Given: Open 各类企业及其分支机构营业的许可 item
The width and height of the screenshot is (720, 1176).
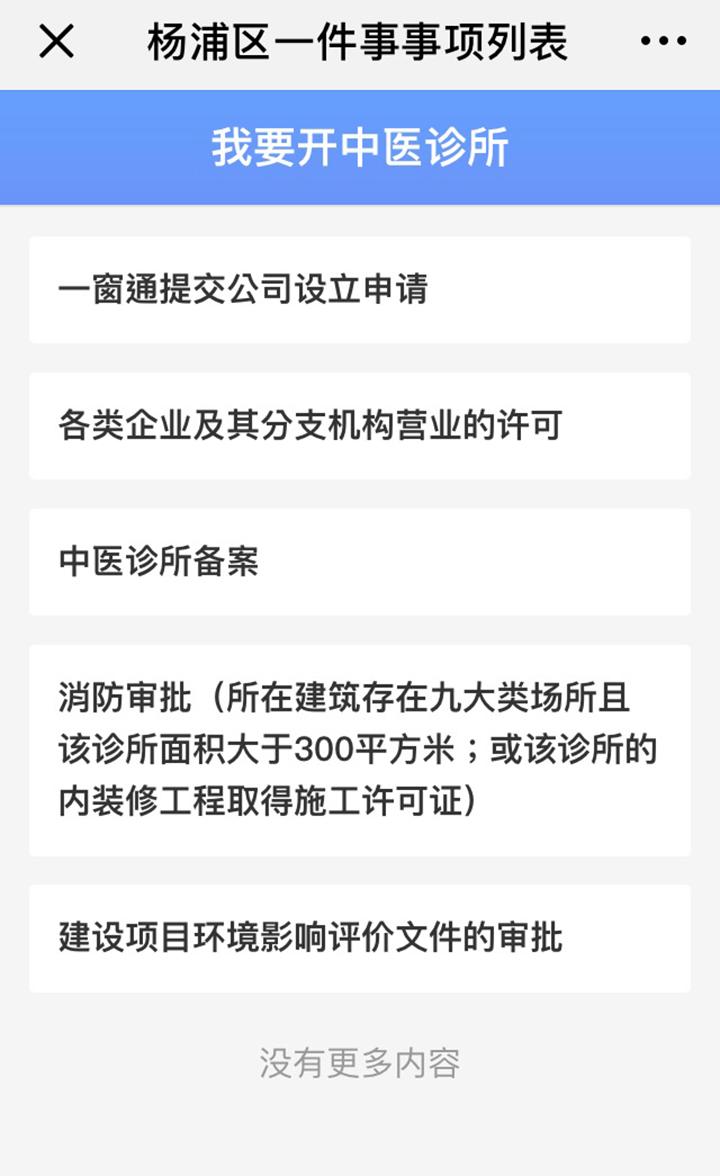Looking at the screenshot, I should pyautogui.click(x=360, y=425).
